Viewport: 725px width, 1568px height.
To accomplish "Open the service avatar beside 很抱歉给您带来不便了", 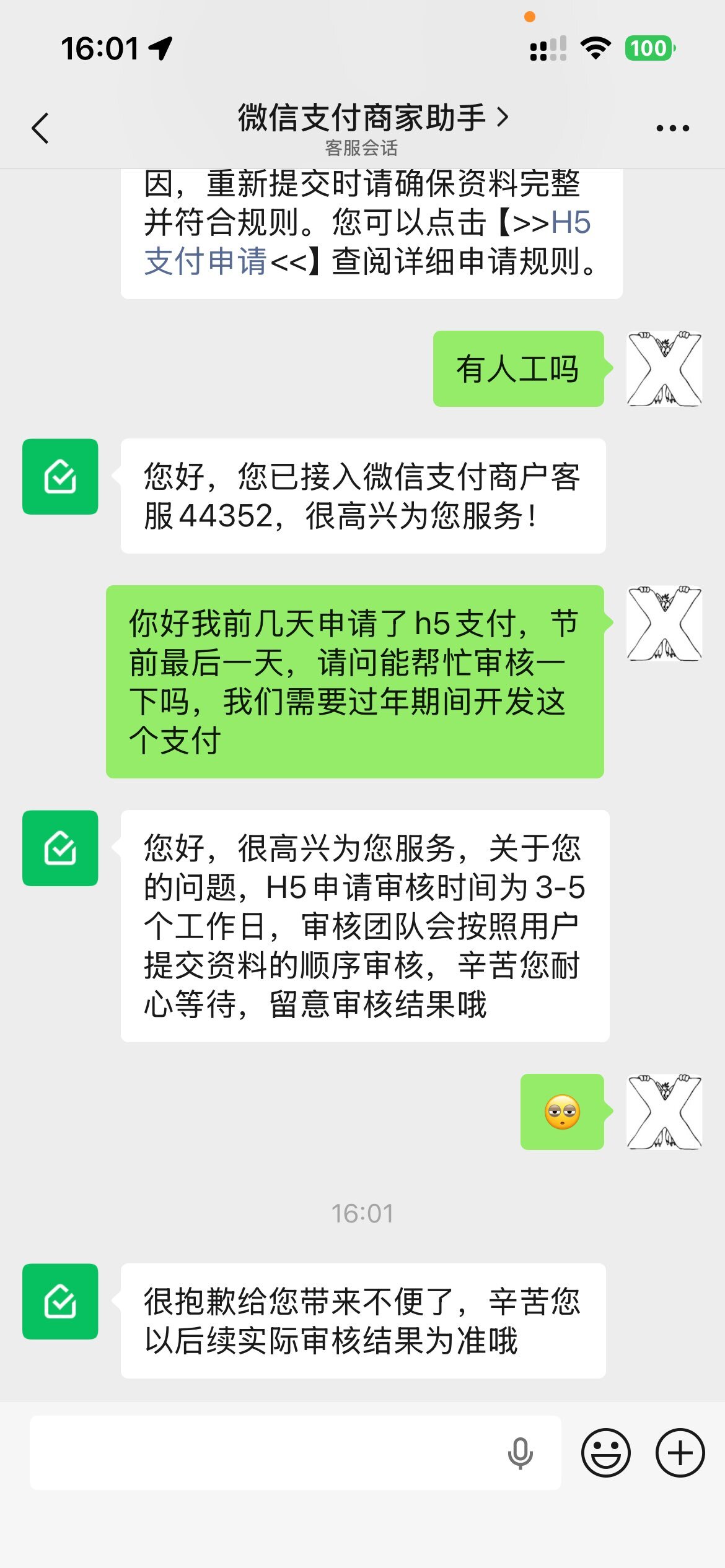I will [60, 1301].
